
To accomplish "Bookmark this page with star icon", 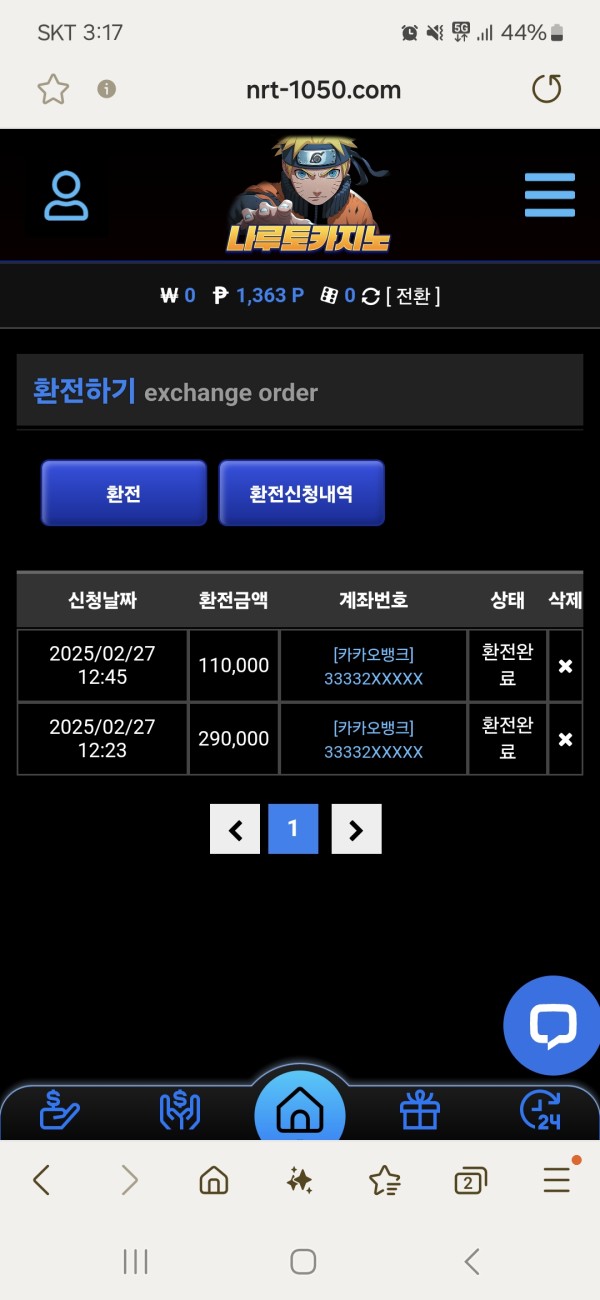I will (53, 90).
